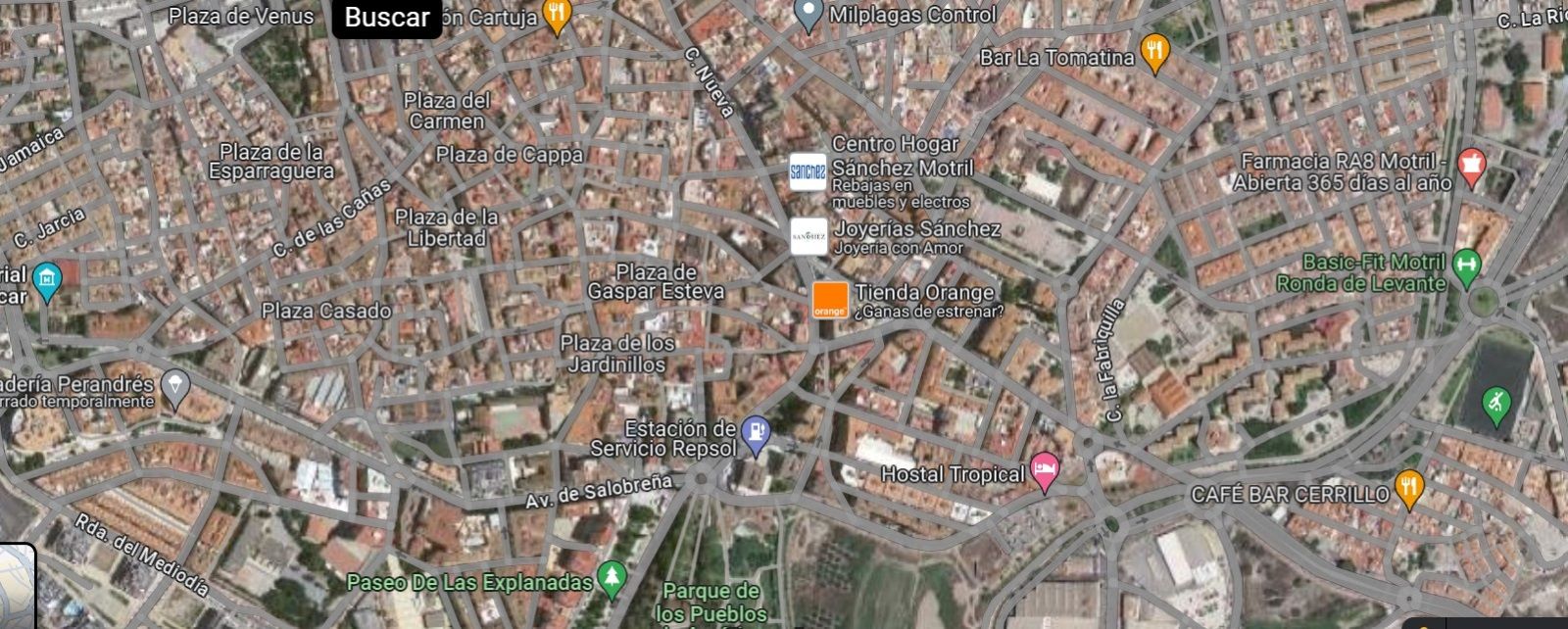1568x629 pixels.
Task: Switch map layer using the corner thumbnail
Action: [16, 588]
